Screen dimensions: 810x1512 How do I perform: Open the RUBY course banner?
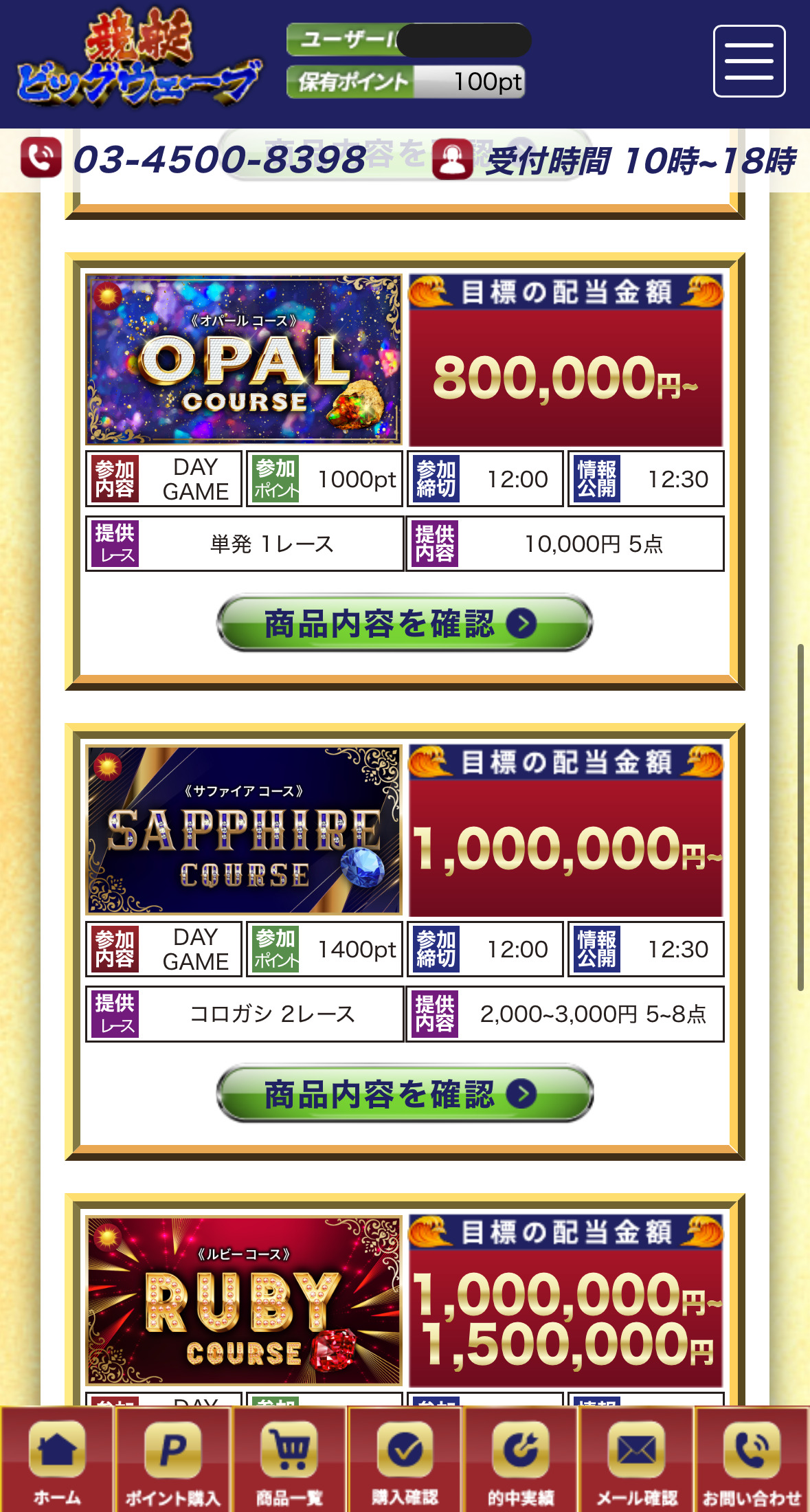tap(243, 1300)
